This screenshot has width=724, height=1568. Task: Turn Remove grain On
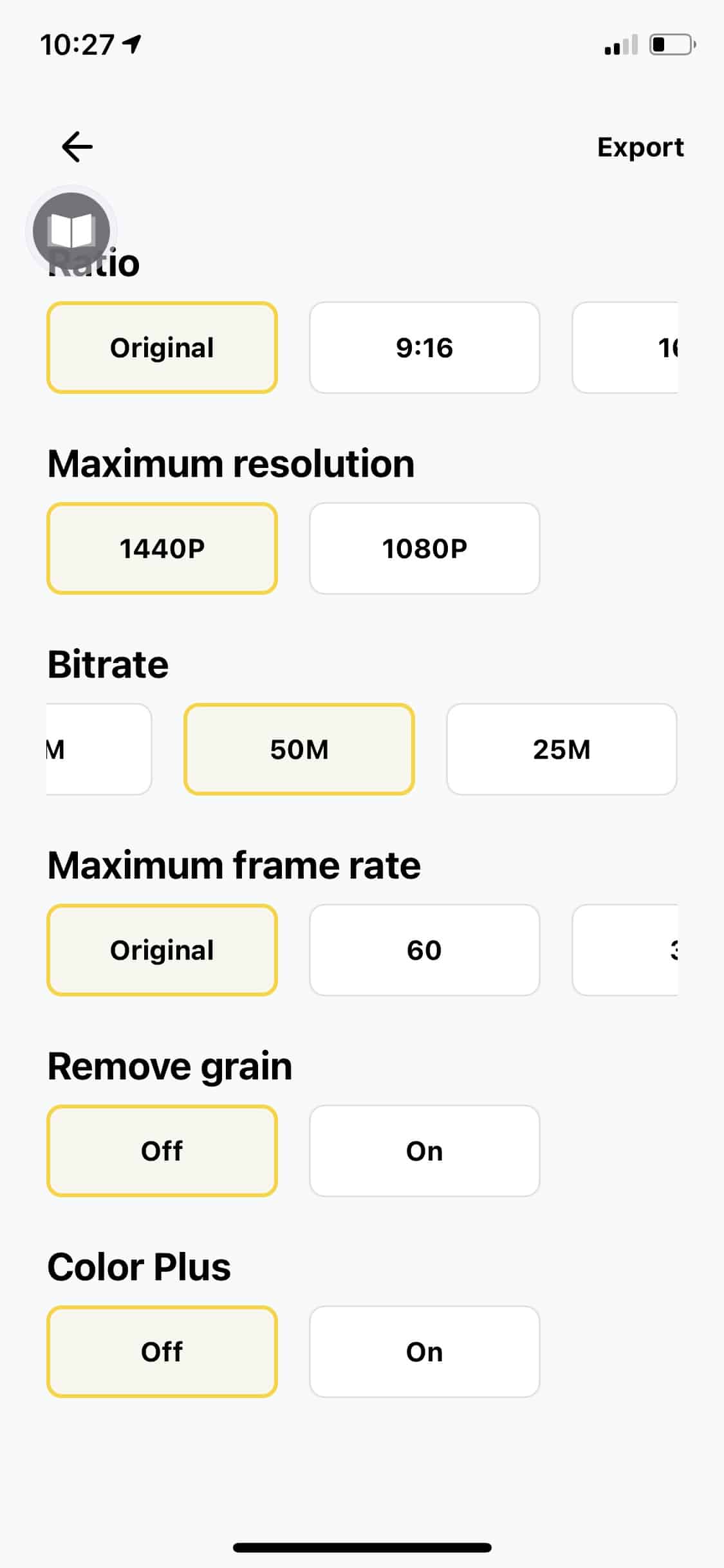point(425,1151)
